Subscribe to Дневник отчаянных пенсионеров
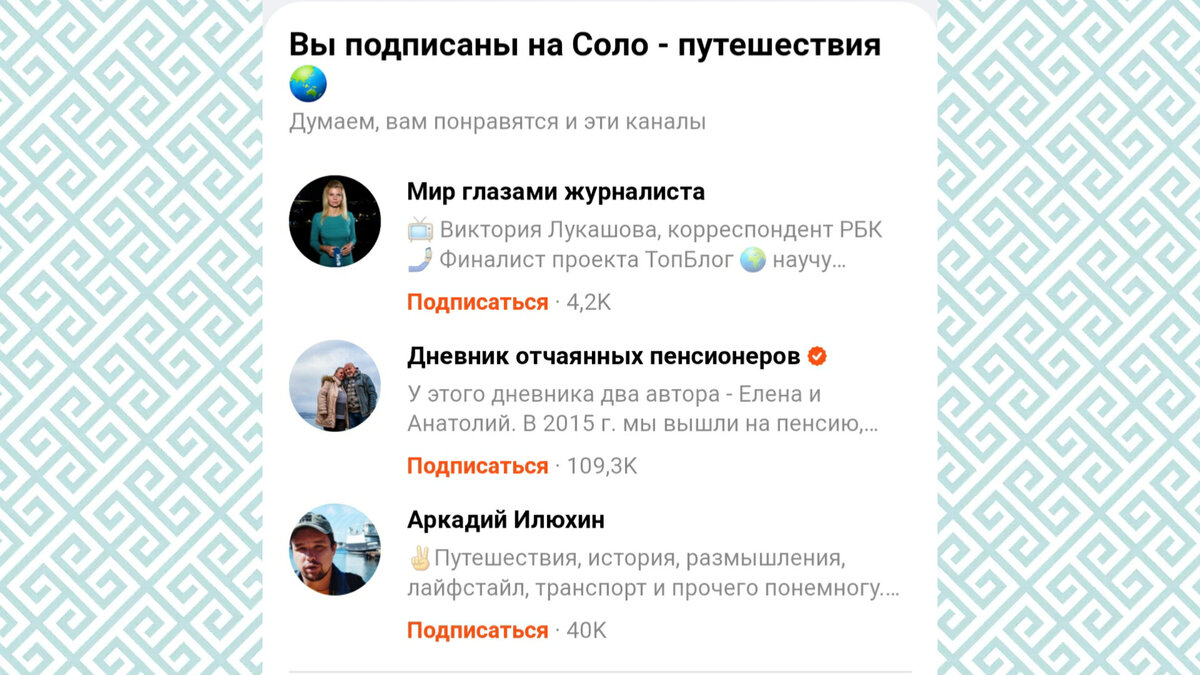Screen dimensions: 1200x675 coord(477,466)
